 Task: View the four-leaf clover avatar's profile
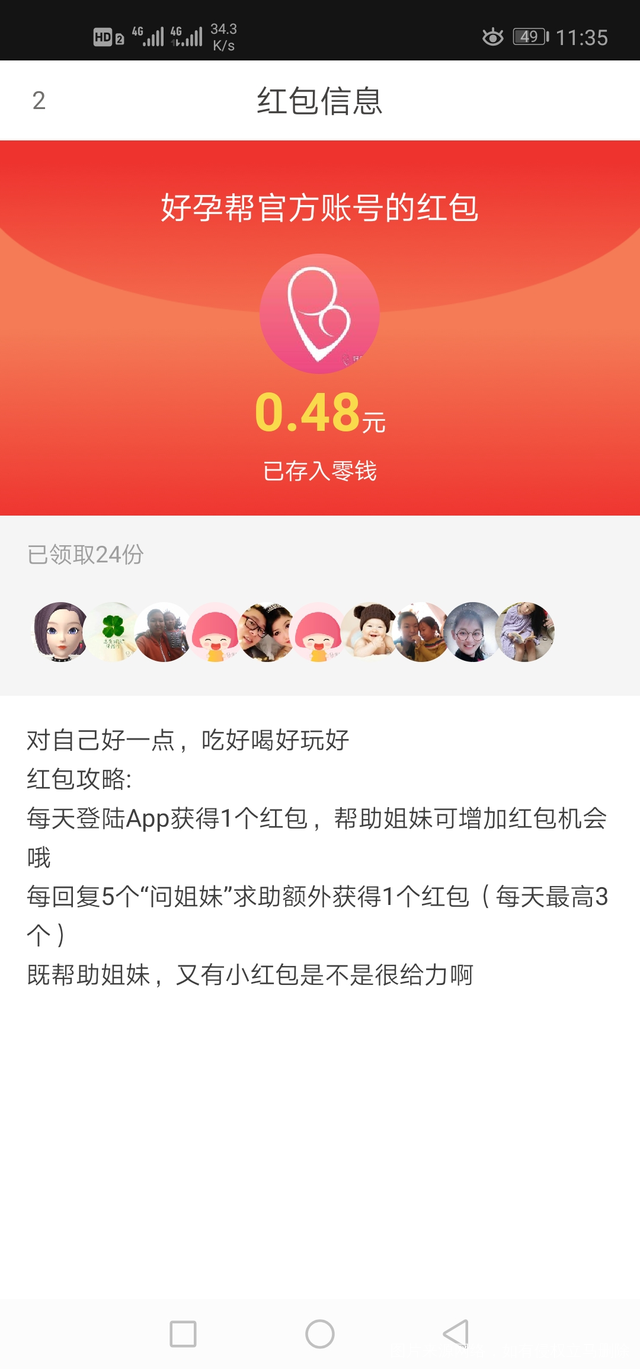[113, 632]
